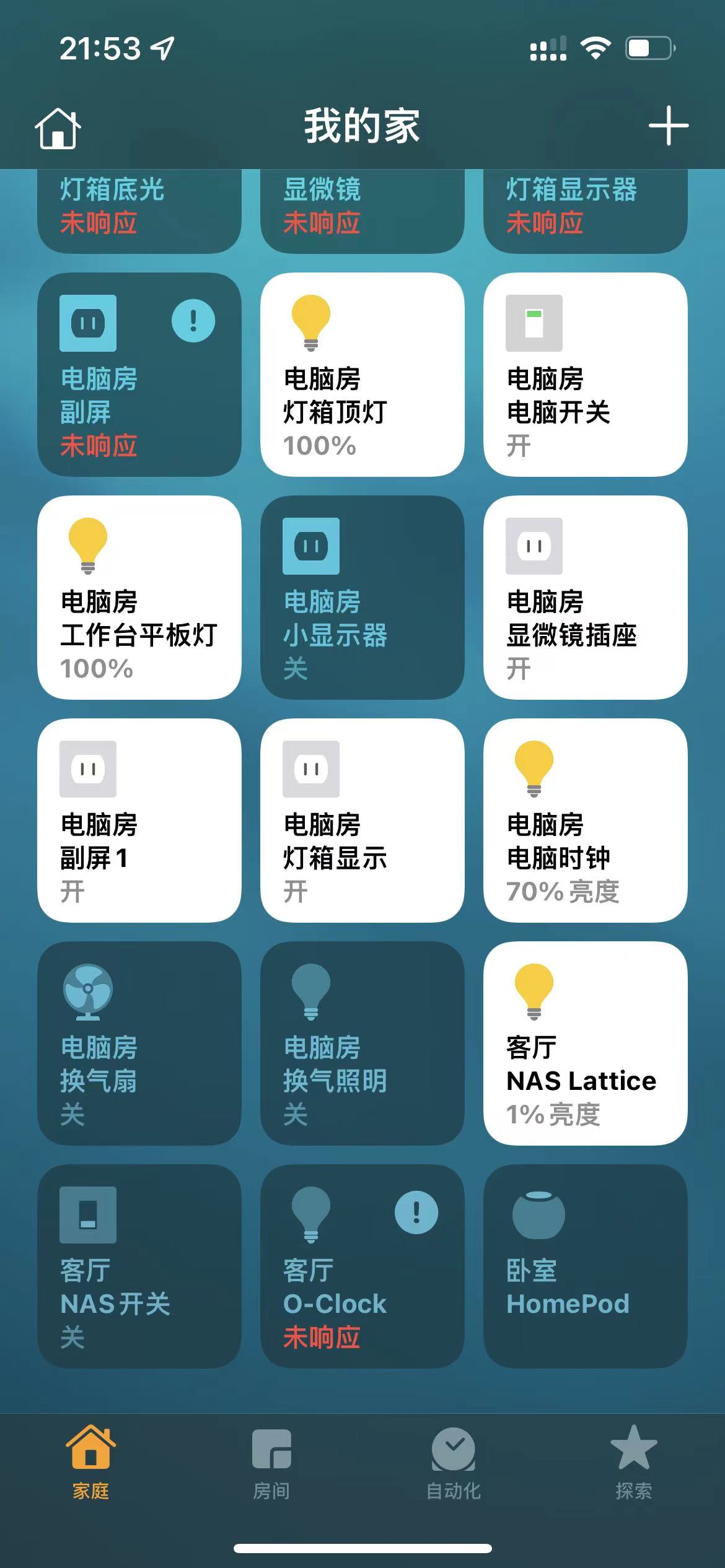Open the home settings house icon
Image resolution: width=725 pixels, height=1568 pixels.
tap(58, 128)
